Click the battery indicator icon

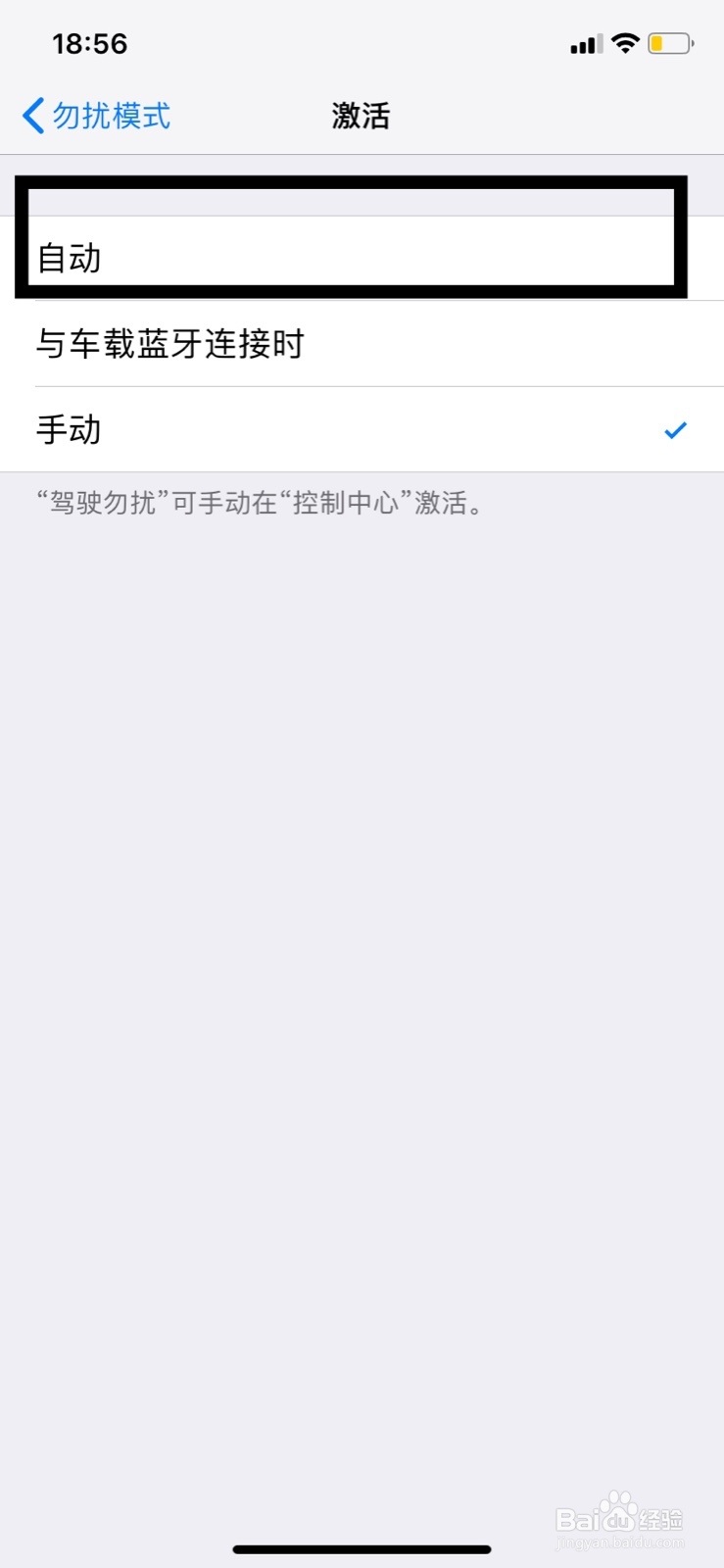tap(670, 42)
